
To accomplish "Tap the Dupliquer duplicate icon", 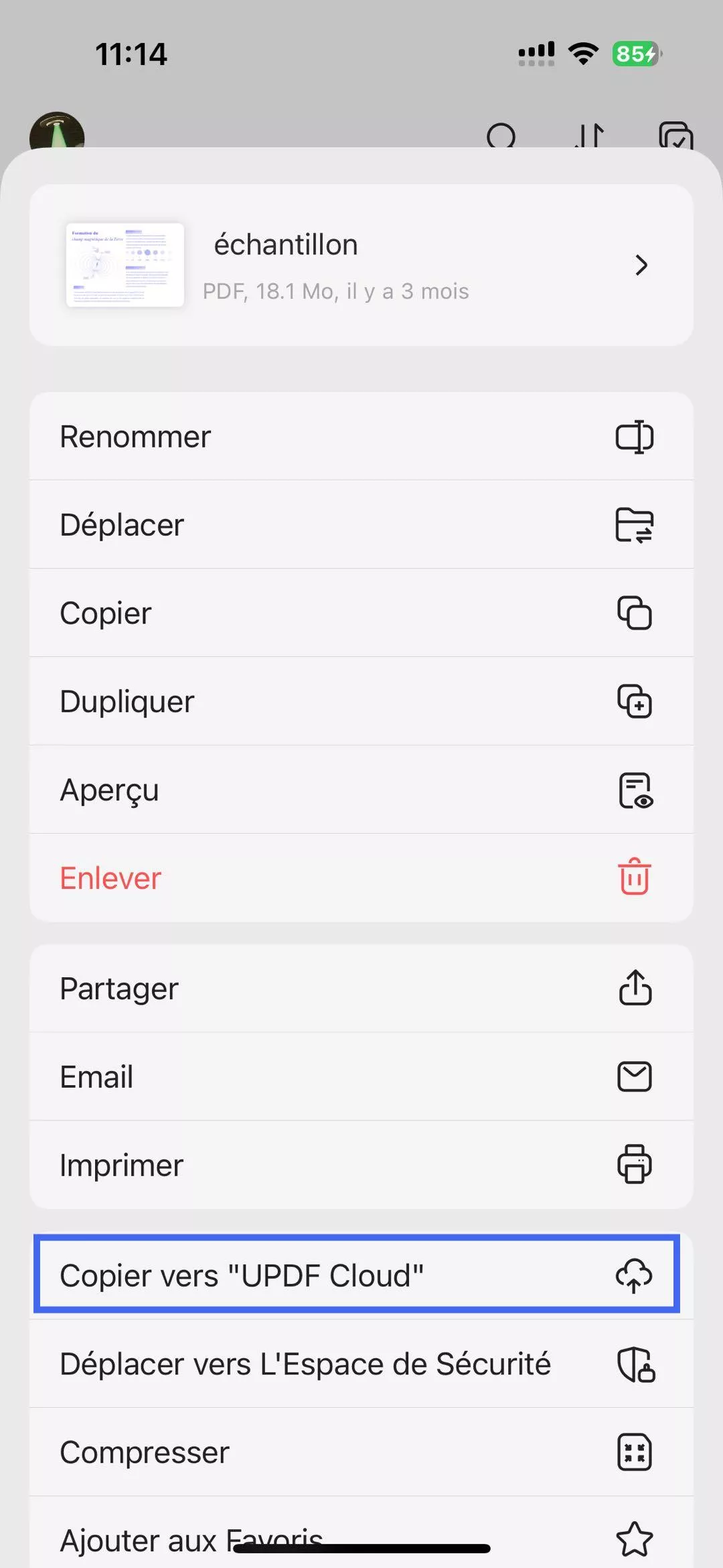I will point(635,701).
